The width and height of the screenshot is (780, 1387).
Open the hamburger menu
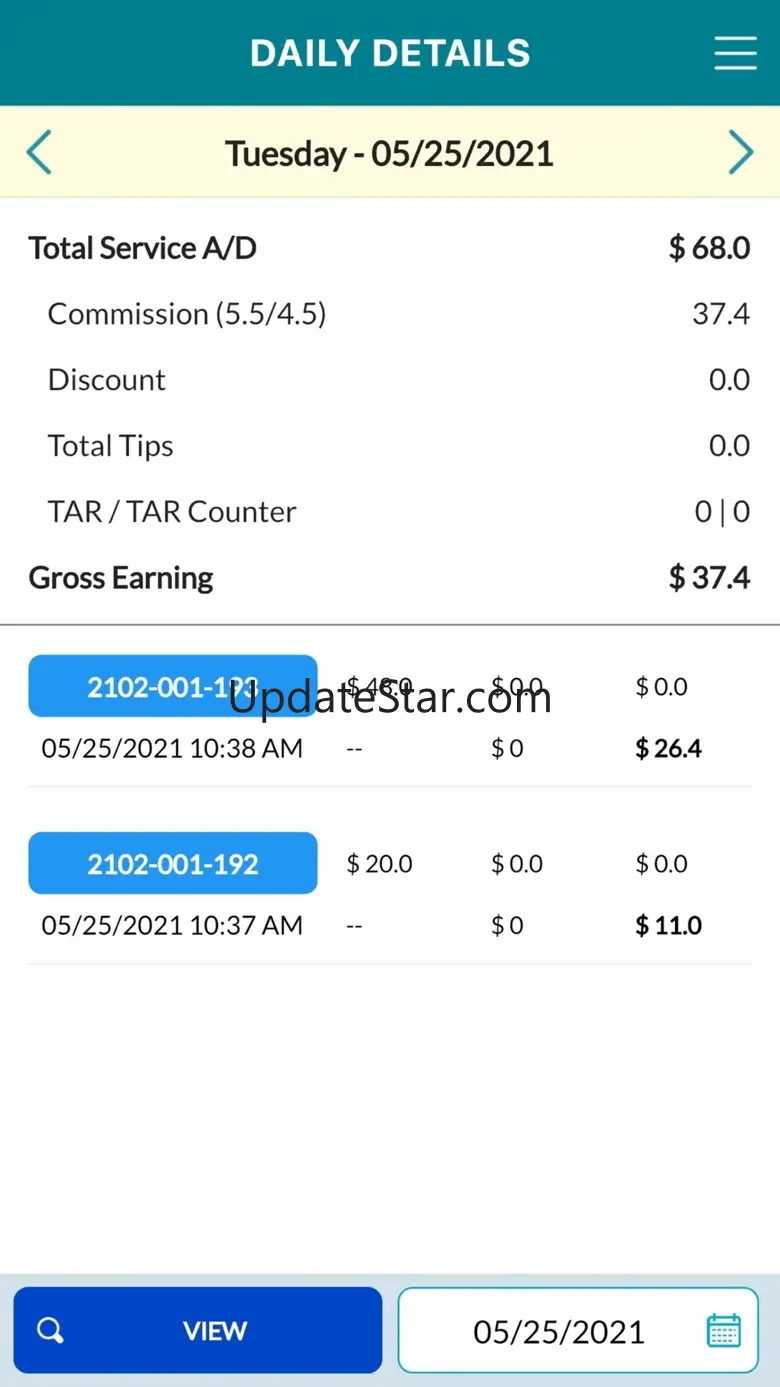pyautogui.click(x=735, y=53)
